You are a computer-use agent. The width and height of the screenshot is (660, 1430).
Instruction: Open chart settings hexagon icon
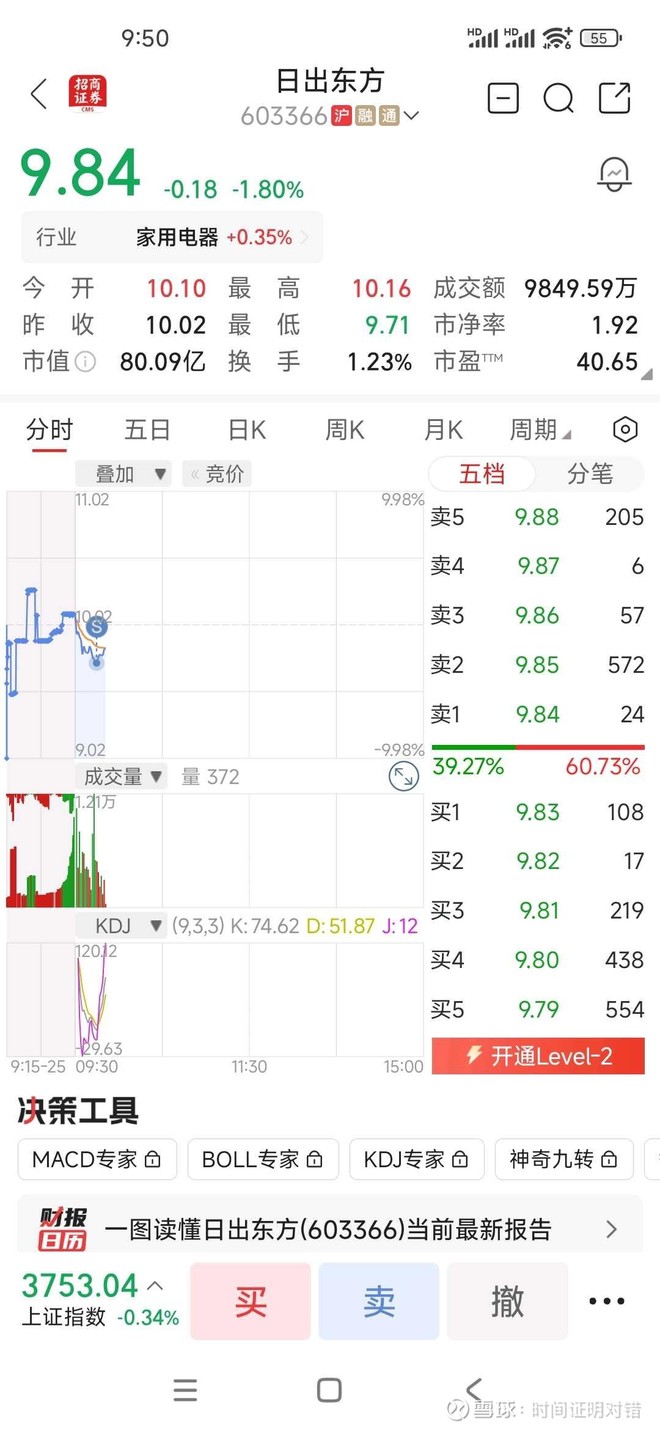coord(625,430)
